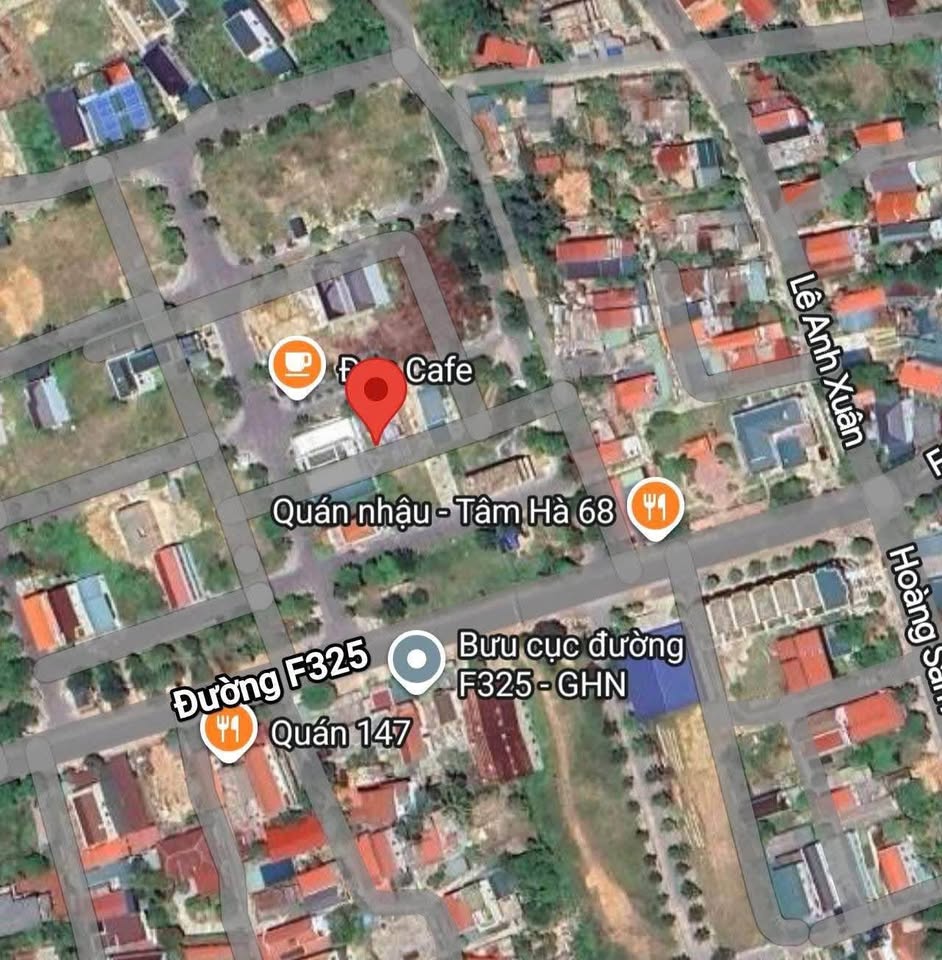Open the cafe marker with coffee cup icon
942x960 pixels.
(x=297, y=364)
